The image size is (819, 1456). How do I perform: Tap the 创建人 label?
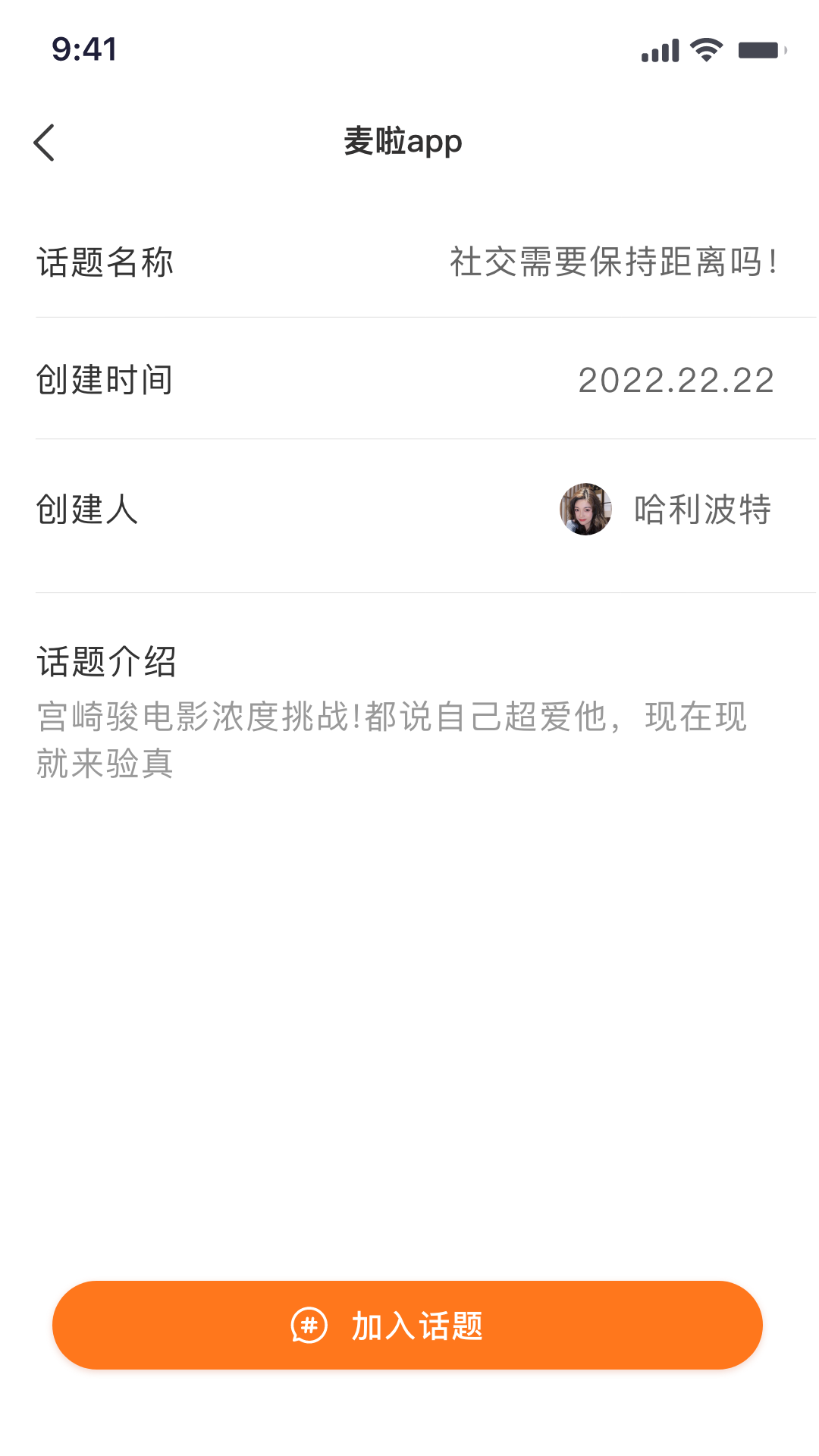(x=86, y=510)
